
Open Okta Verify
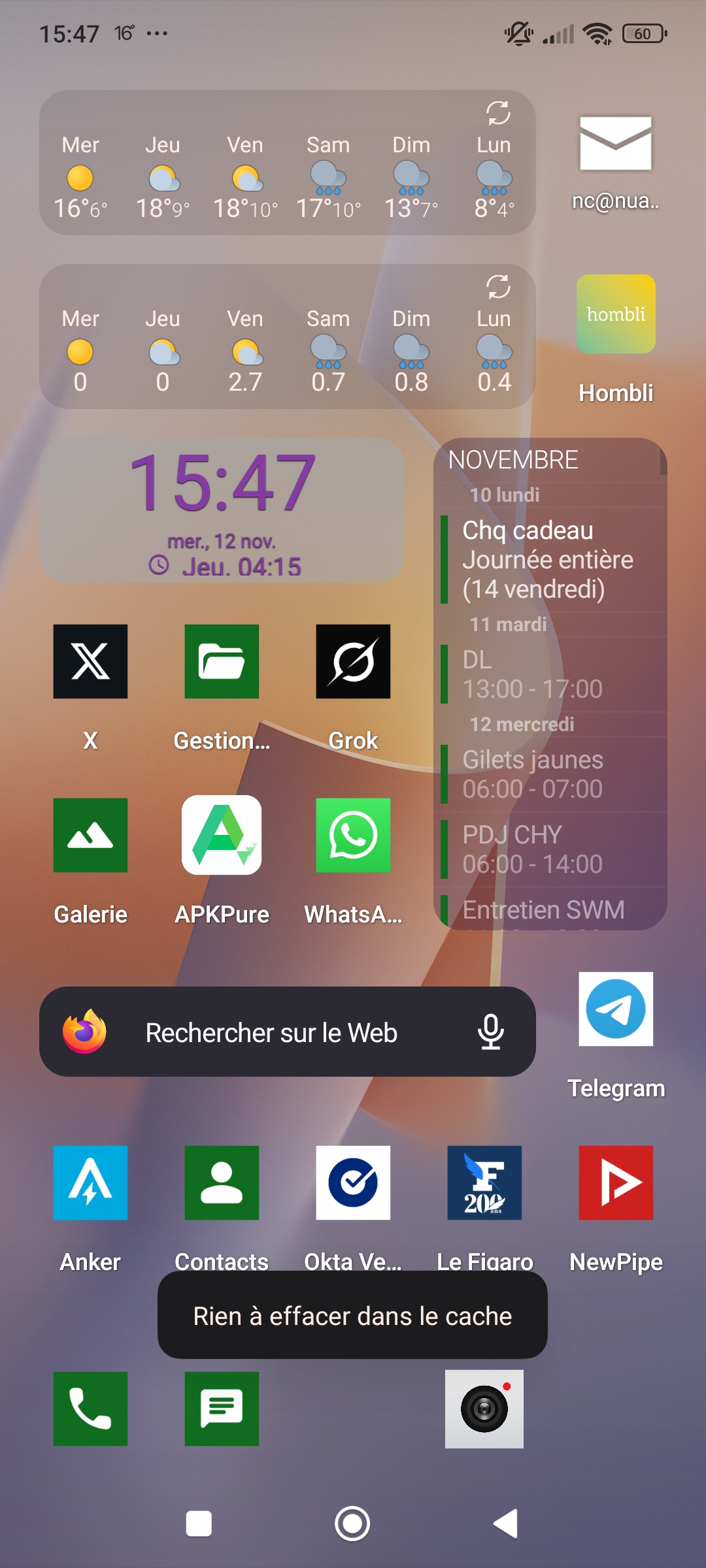tap(353, 1183)
